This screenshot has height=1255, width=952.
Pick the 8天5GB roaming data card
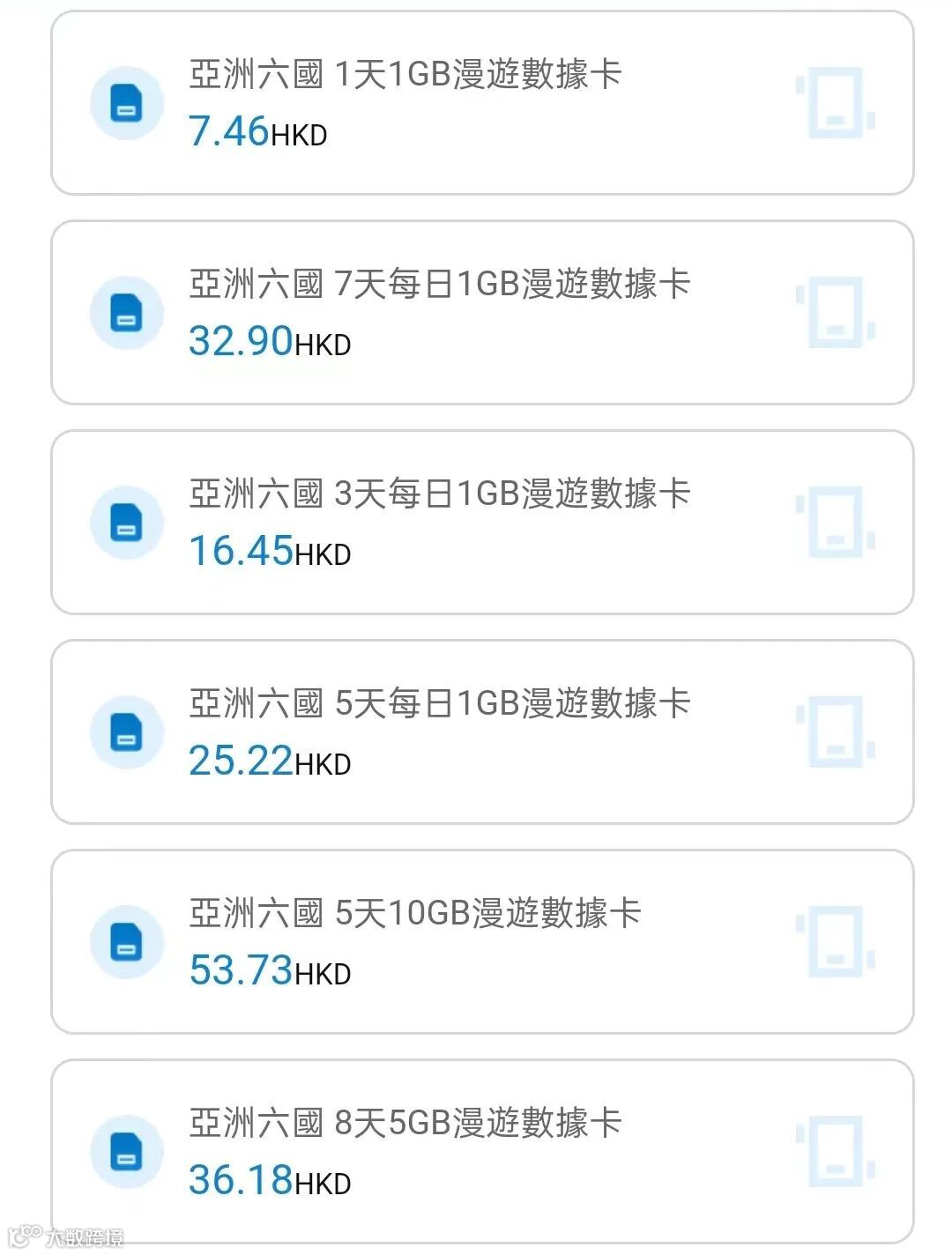point(482,1151)
